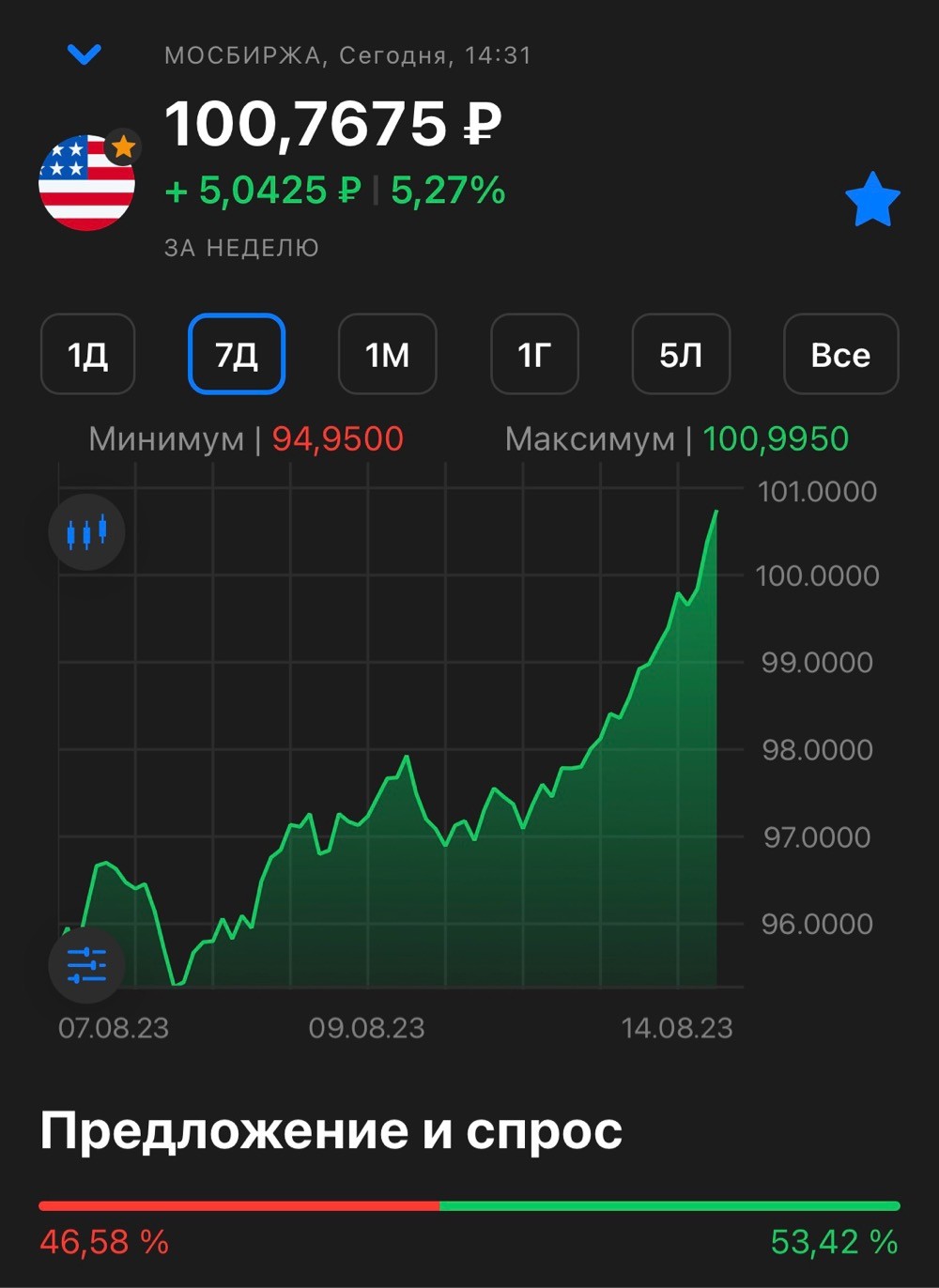Switch chart to 1М period
The width and height of the screenshot is (939, 1288).
click(388, 354)
